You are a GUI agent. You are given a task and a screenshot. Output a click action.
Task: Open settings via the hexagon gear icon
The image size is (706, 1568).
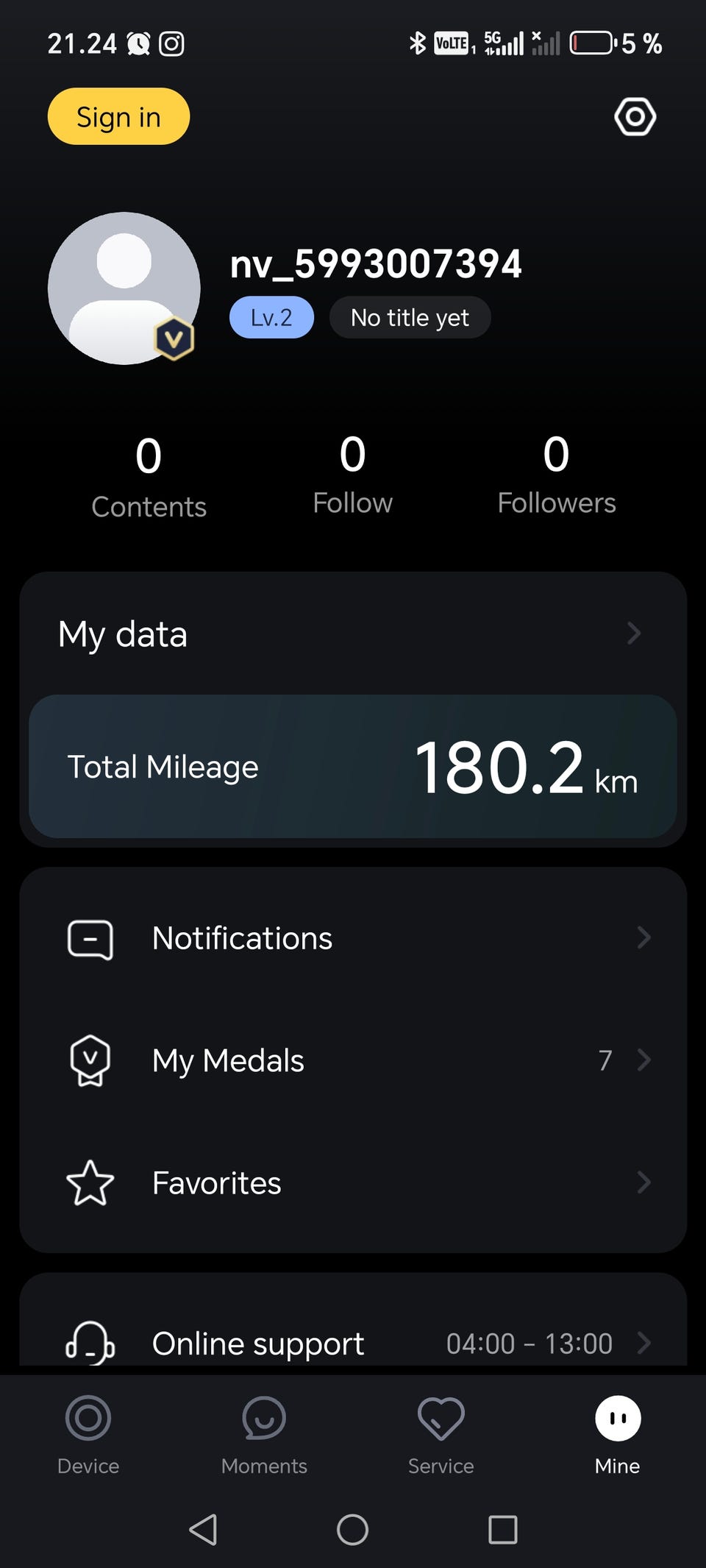point(635,117)
